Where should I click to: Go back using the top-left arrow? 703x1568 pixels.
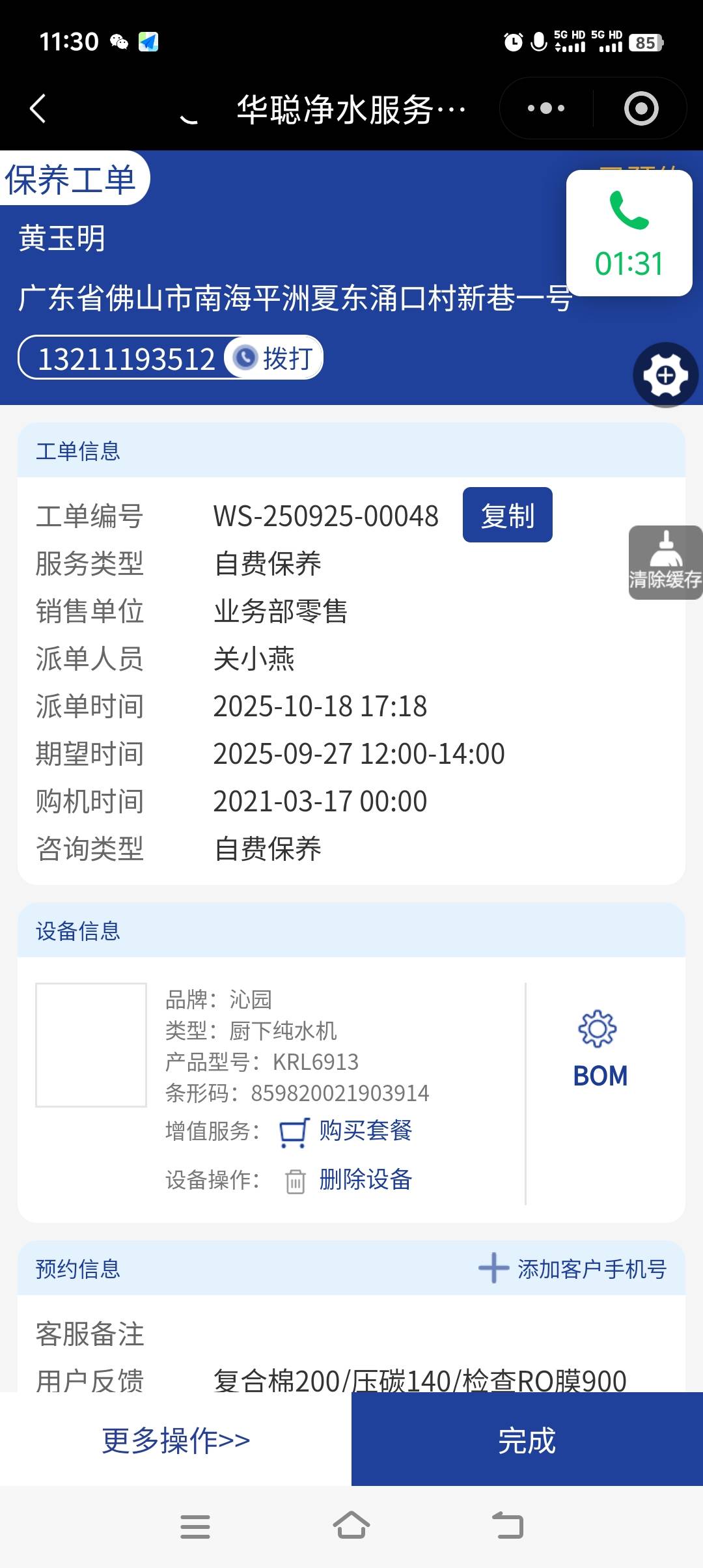pyautogui.click(x=38, y=108)
